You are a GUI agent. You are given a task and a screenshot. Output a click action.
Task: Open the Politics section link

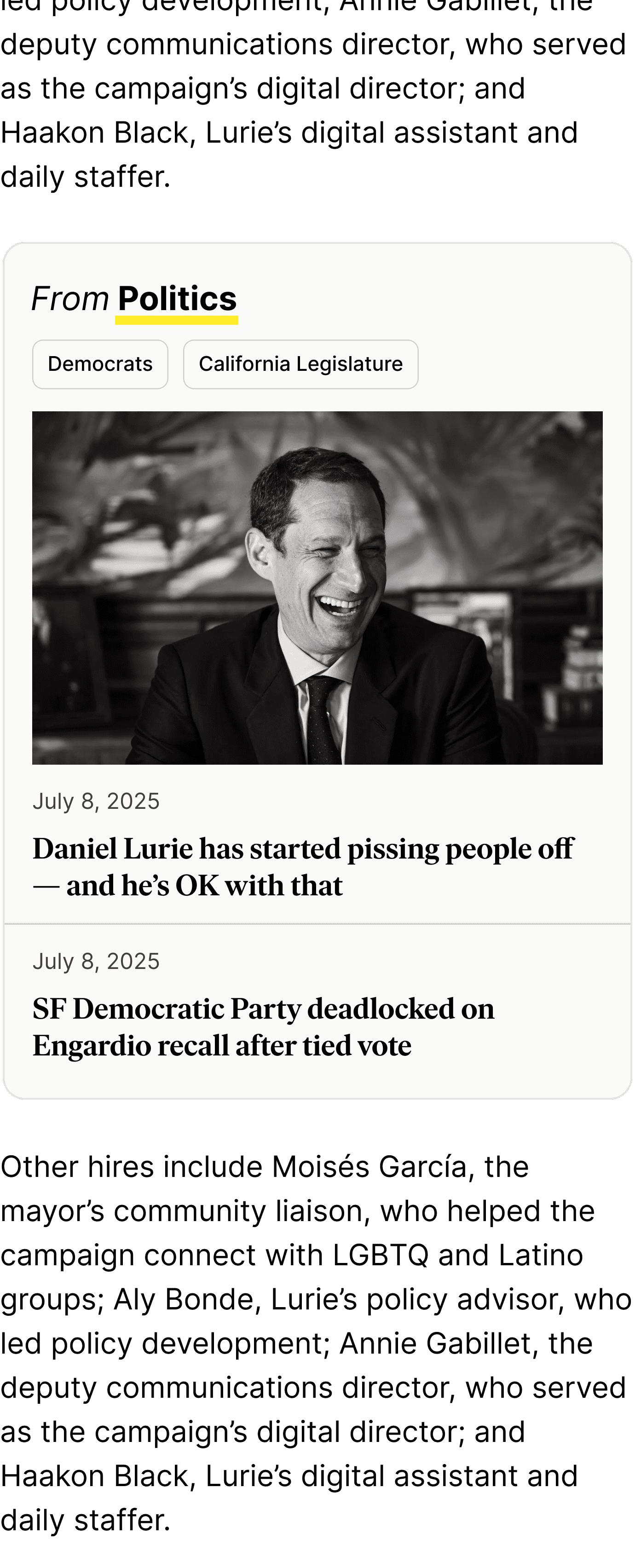click(x=177, y=300)
